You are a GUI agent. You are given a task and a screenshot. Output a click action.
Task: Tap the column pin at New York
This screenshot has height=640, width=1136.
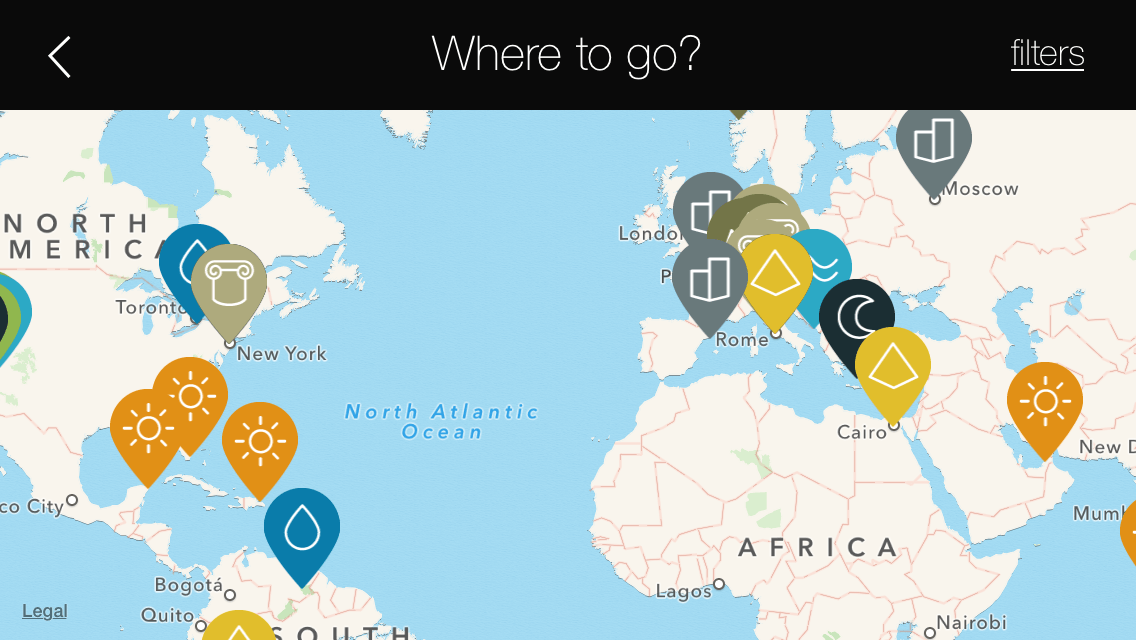pos(229,283)
